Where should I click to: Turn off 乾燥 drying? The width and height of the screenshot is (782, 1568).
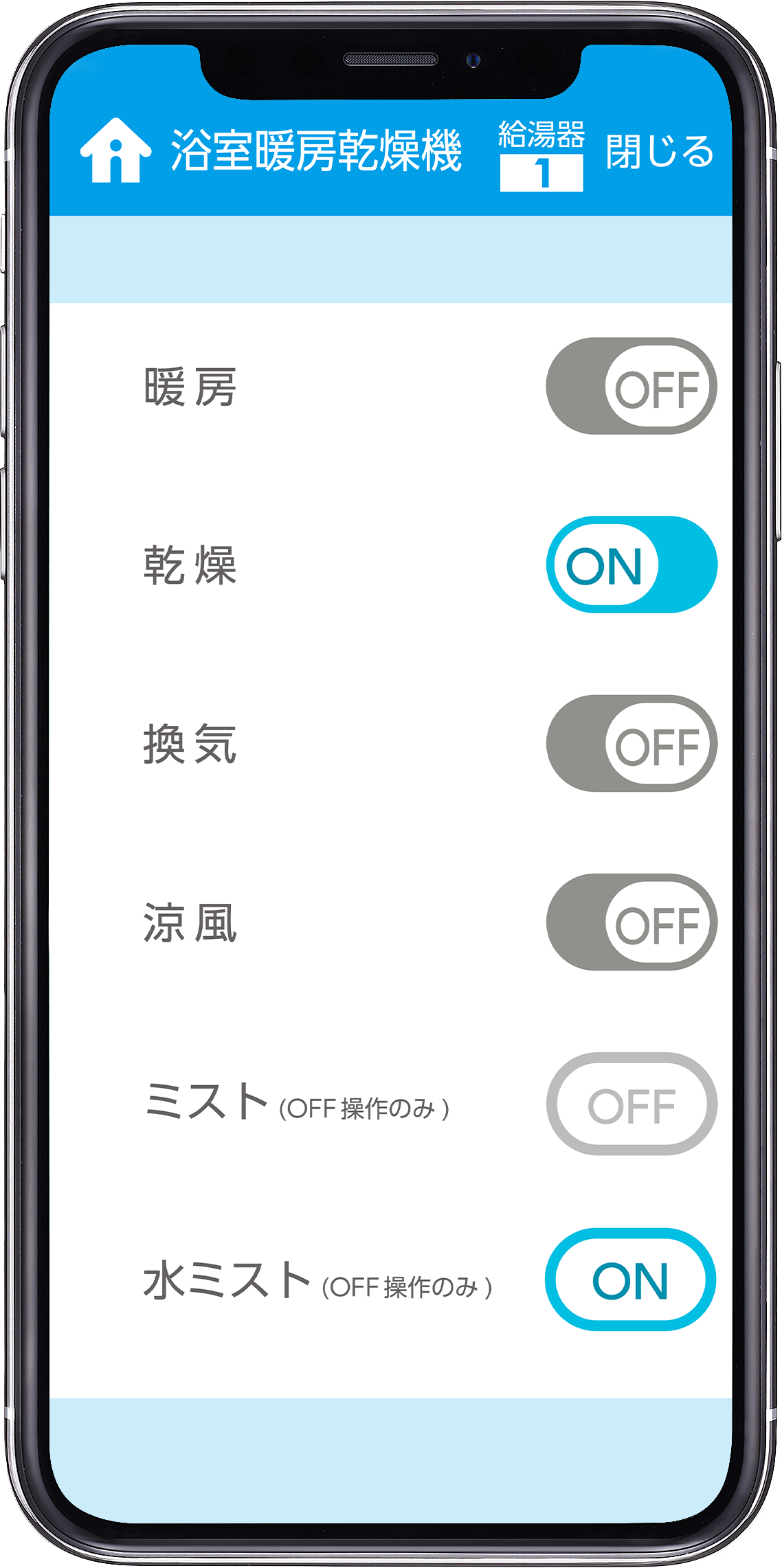(631, 565)
